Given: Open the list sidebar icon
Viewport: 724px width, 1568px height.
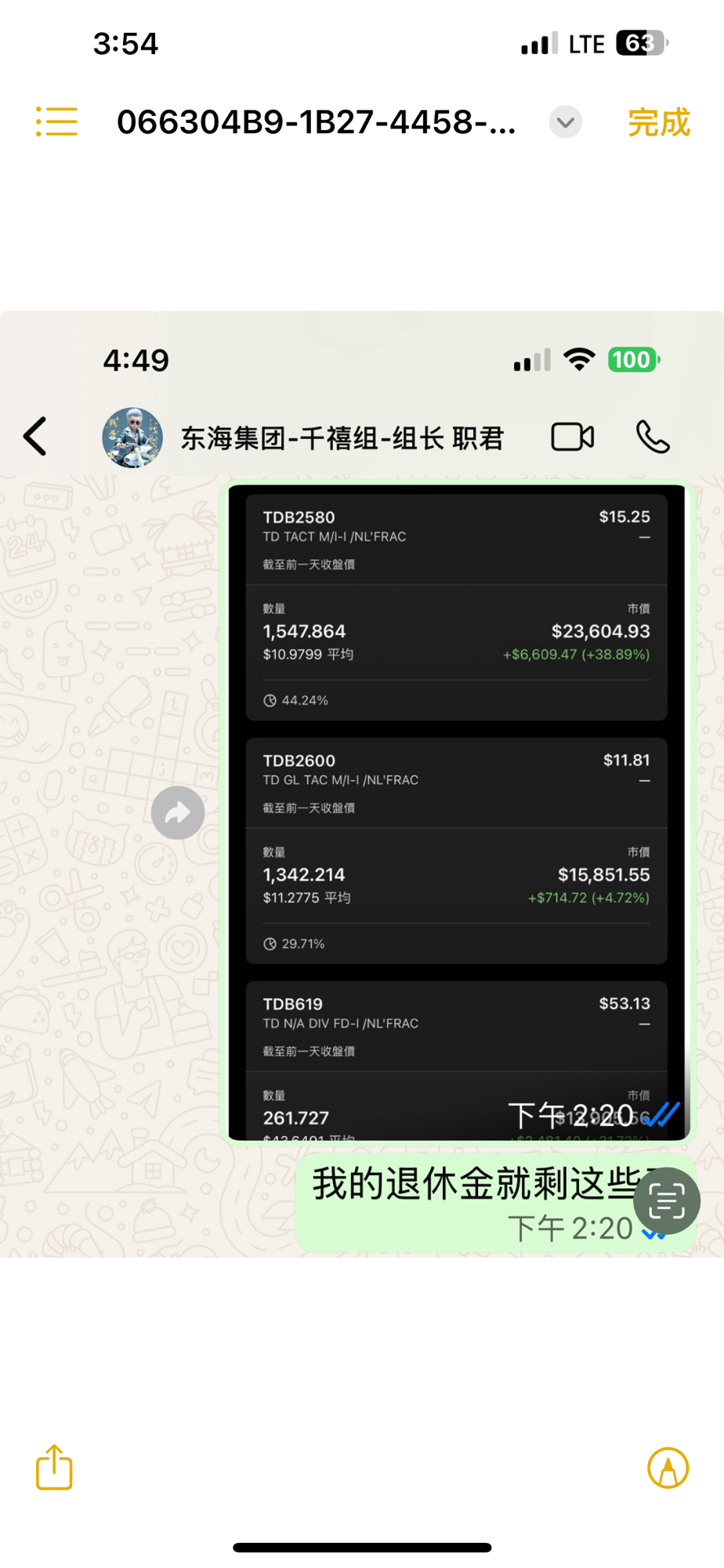Looking at the screenshot, I should (x=56, y=122).
